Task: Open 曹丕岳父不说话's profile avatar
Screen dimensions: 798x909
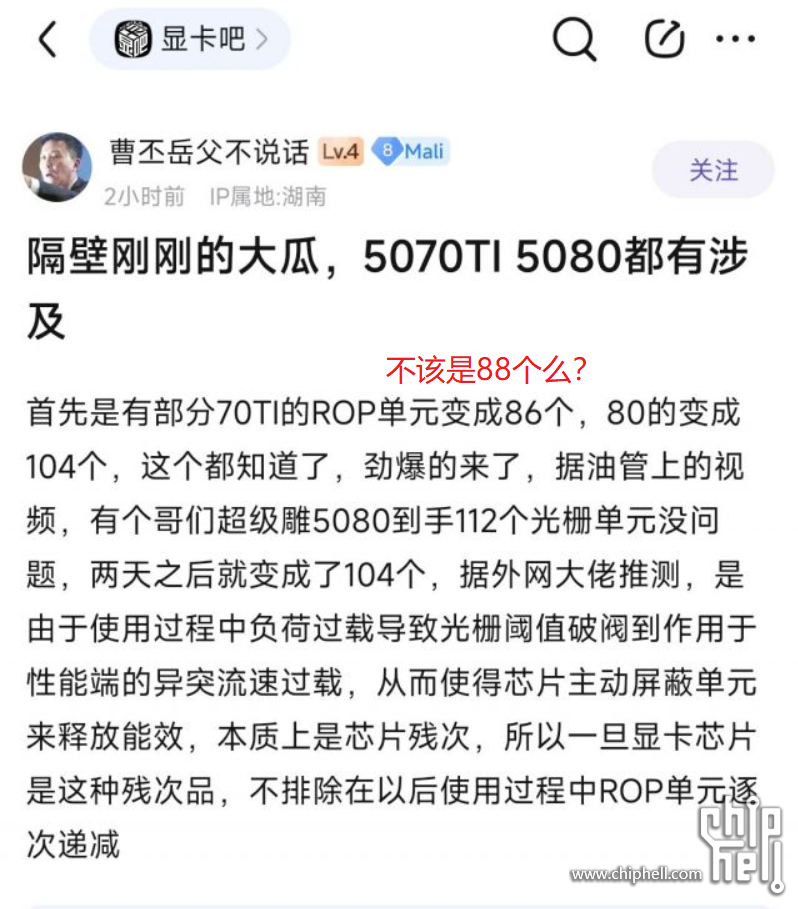Action: [57, 167]
